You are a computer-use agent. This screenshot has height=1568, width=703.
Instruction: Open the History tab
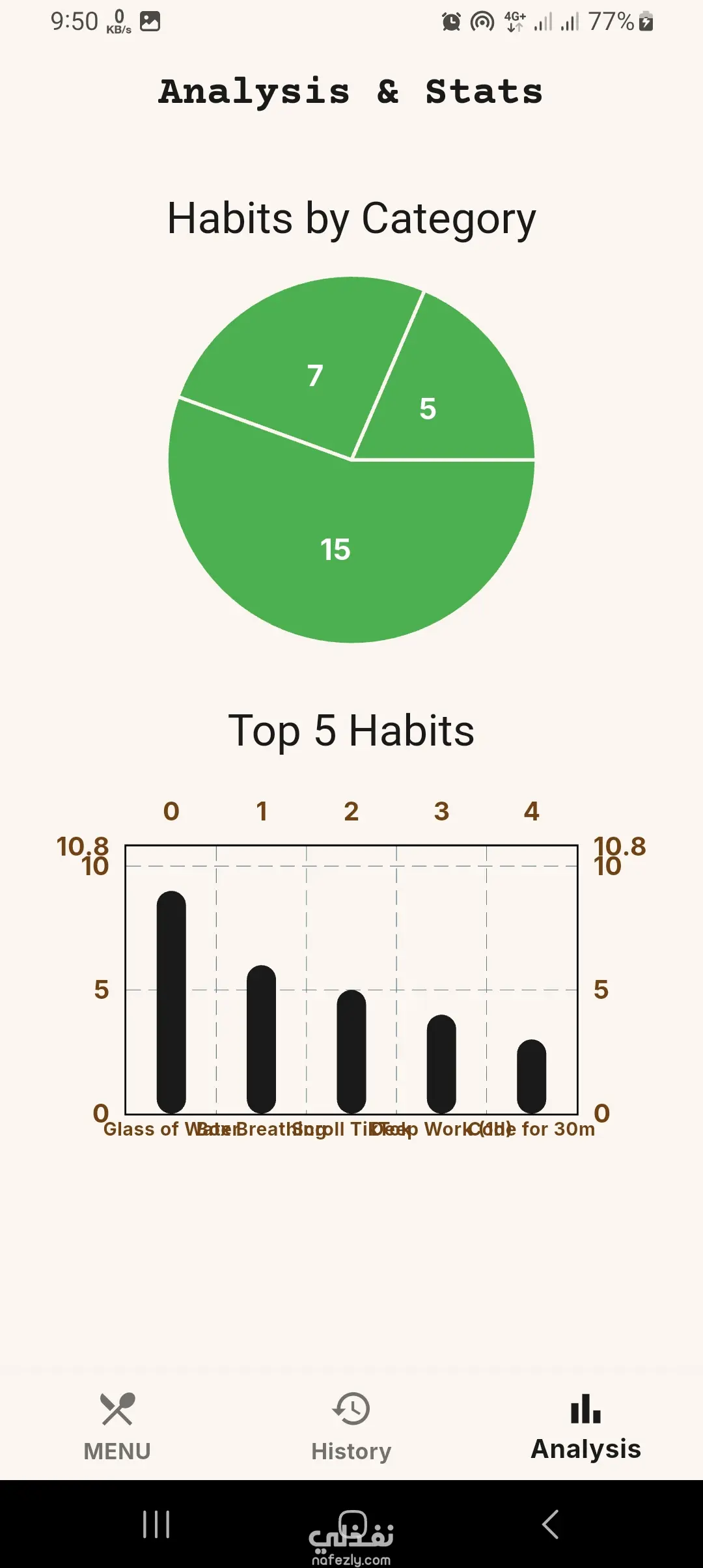tap(351, 1426)
